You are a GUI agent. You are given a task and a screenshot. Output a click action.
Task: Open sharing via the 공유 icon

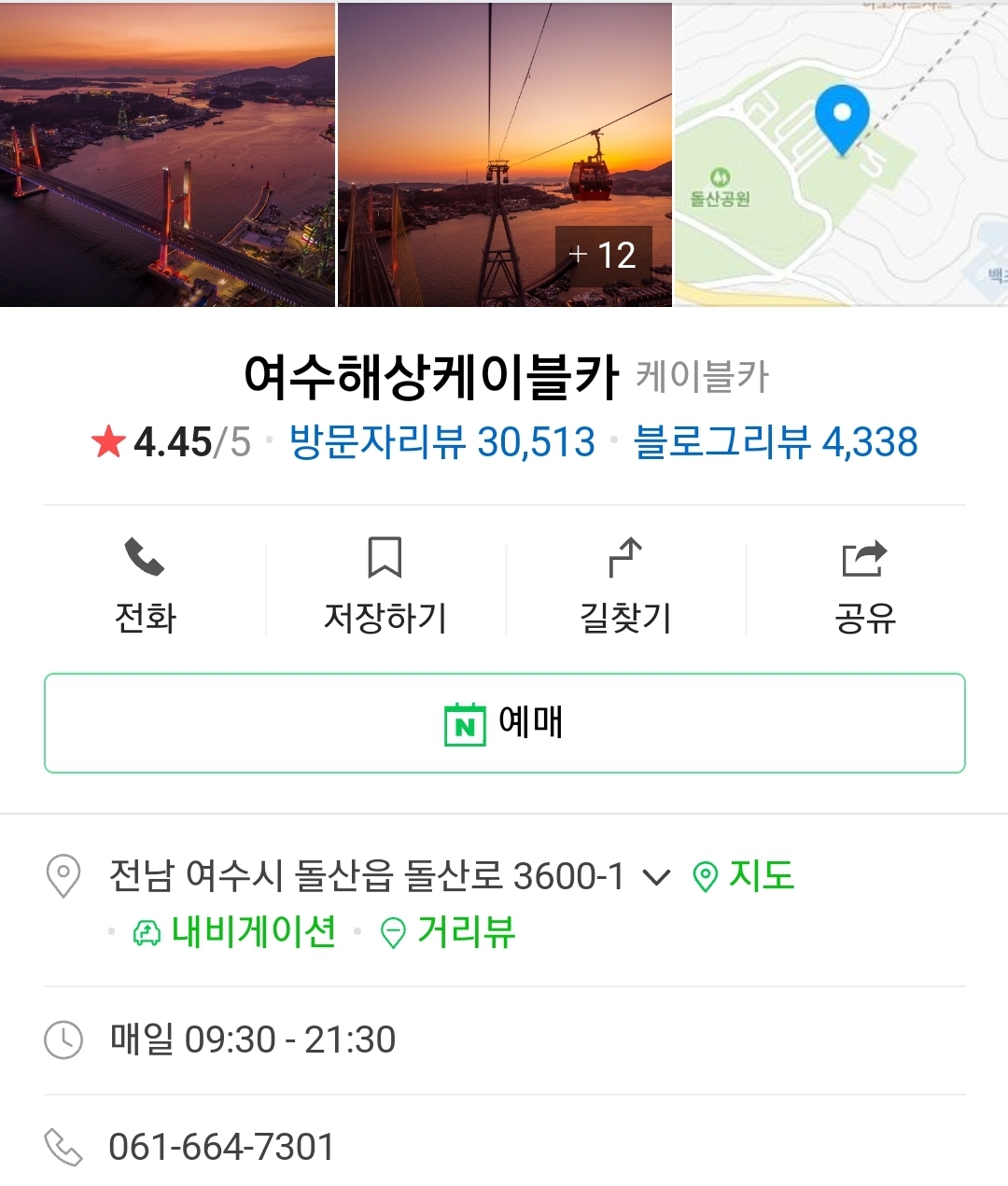click(863, 557)
